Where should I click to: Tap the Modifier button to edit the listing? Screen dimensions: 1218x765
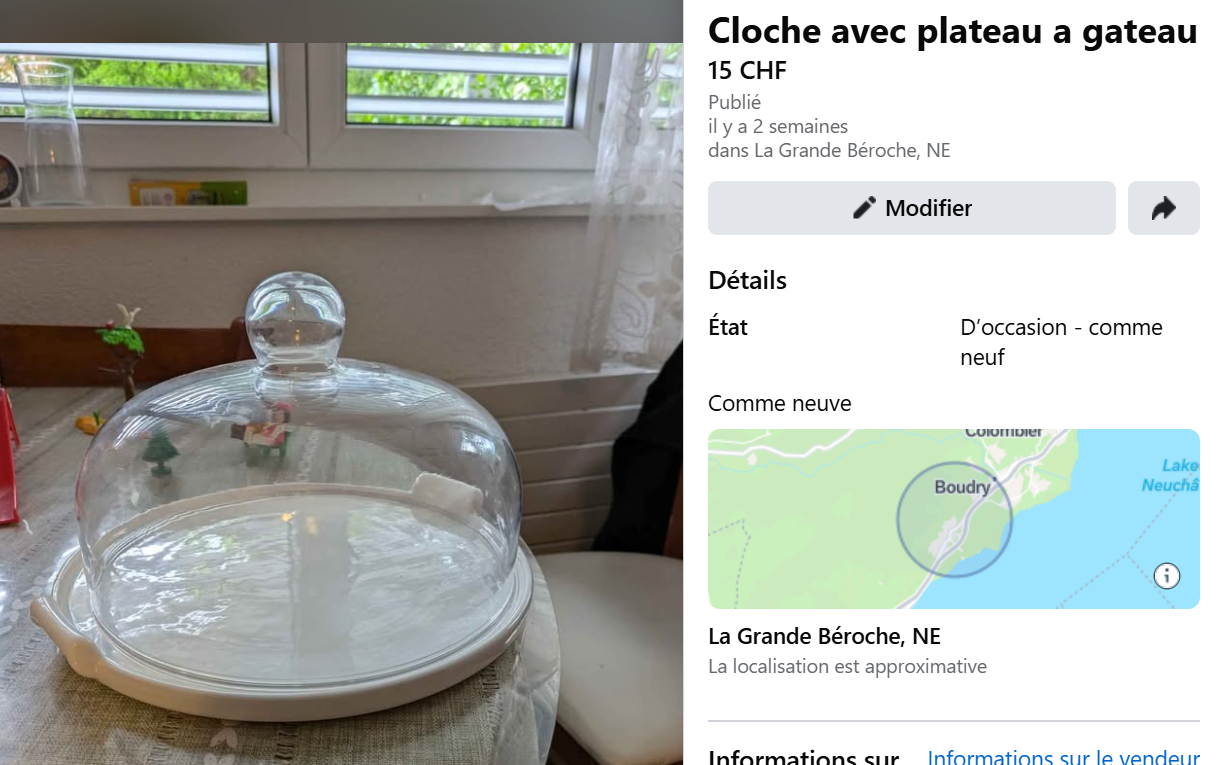pyautogui.click(x=911, y=208)
